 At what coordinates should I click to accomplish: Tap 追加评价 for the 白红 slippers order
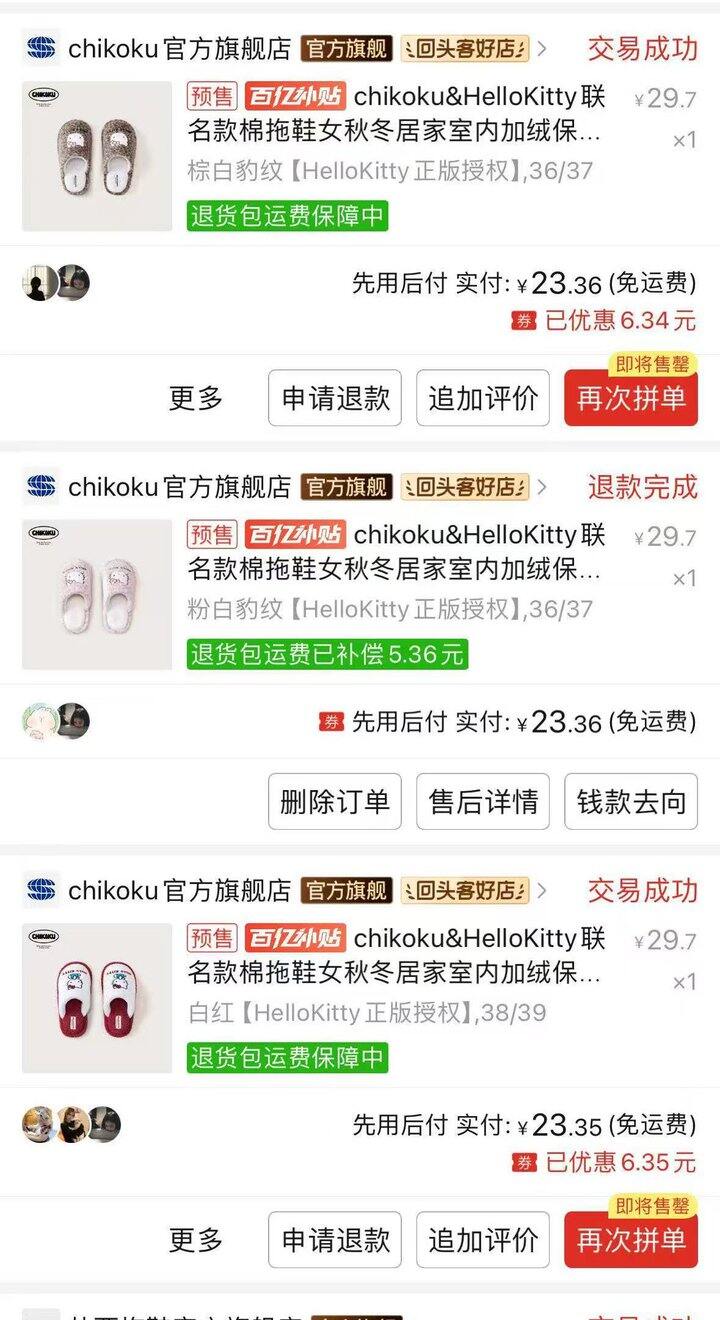click(483, 1240)
